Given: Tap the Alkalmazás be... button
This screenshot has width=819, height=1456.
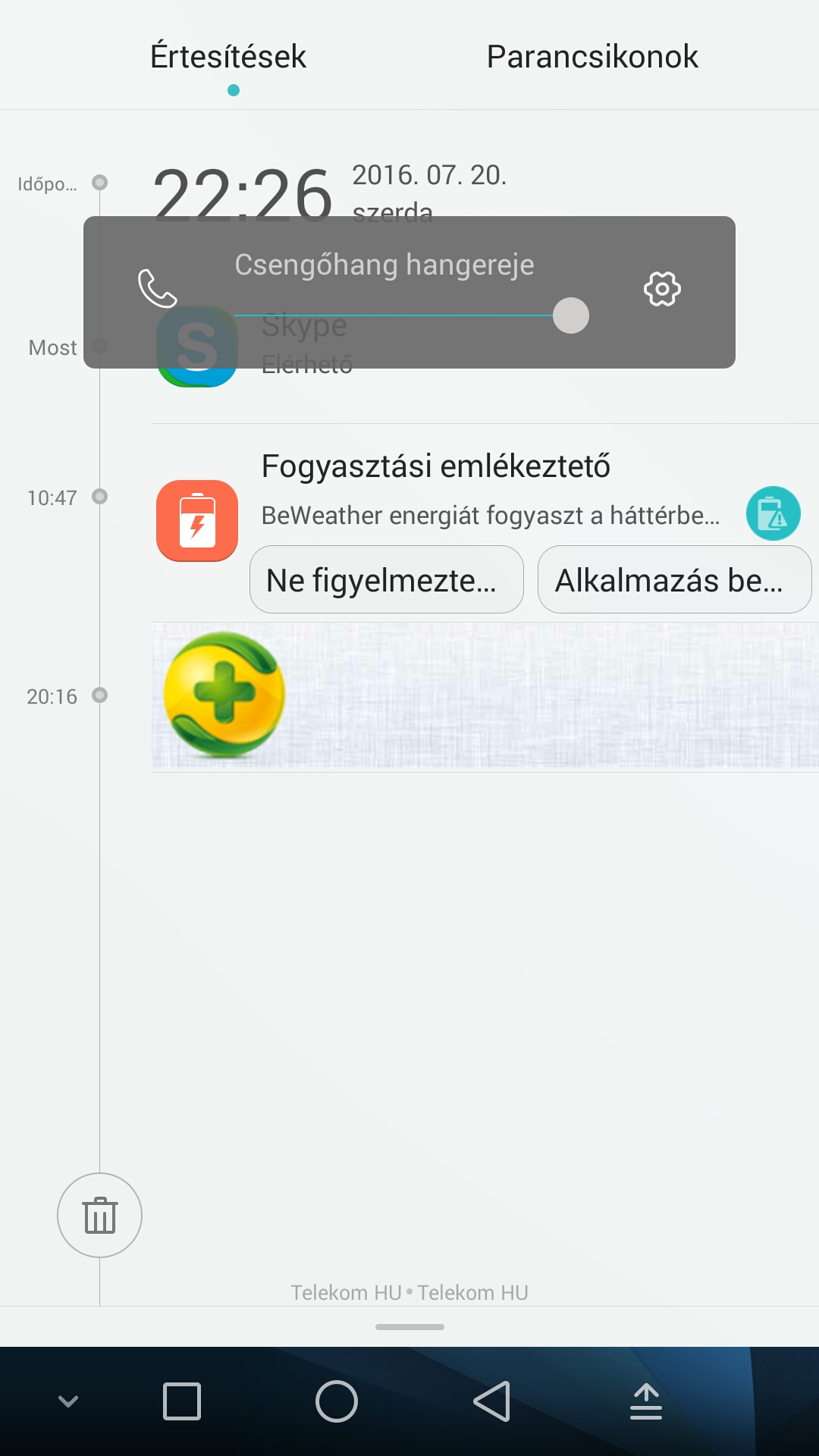Looking at the screenshot, I should click(x=674, y=580).
